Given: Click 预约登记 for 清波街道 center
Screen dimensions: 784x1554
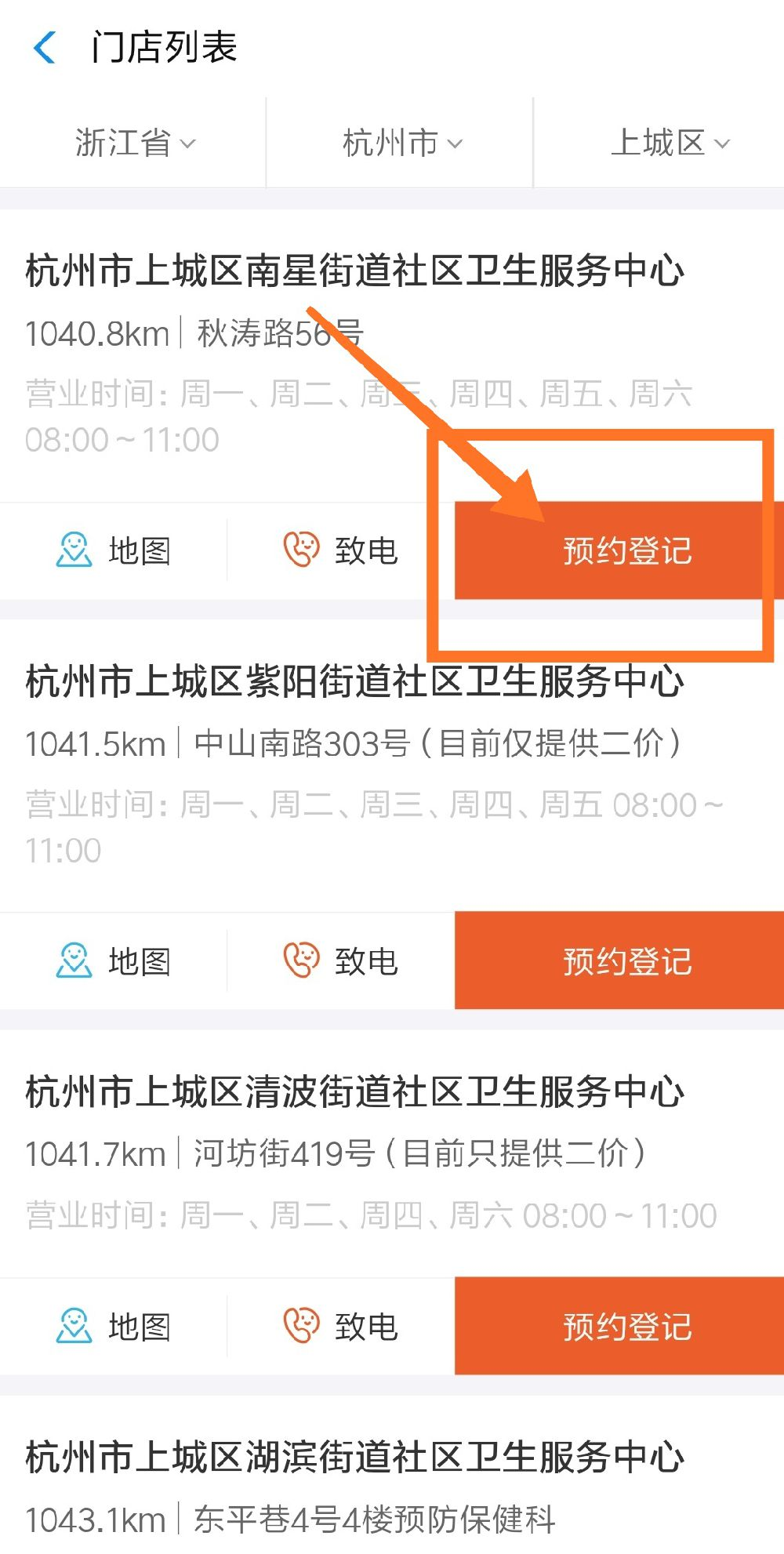Looking at the screenshot, I should [627, 1327].
